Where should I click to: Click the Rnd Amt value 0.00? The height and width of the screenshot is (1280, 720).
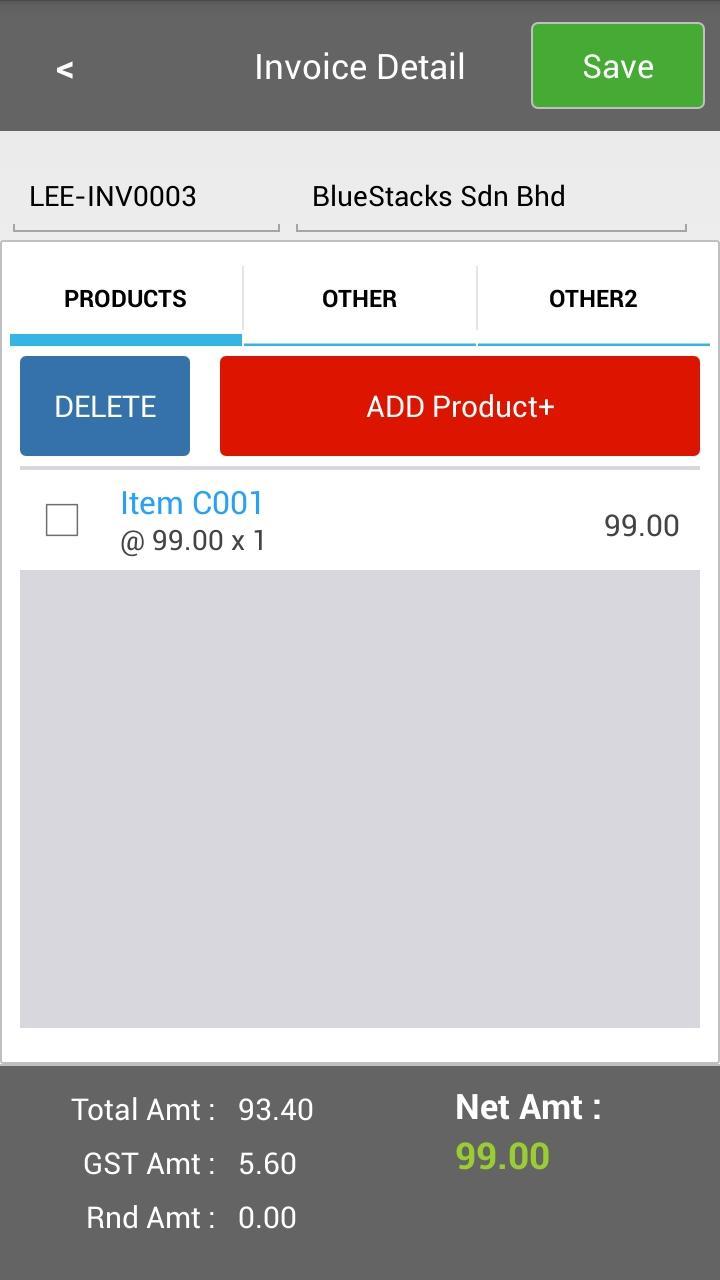pos(268,1217)
